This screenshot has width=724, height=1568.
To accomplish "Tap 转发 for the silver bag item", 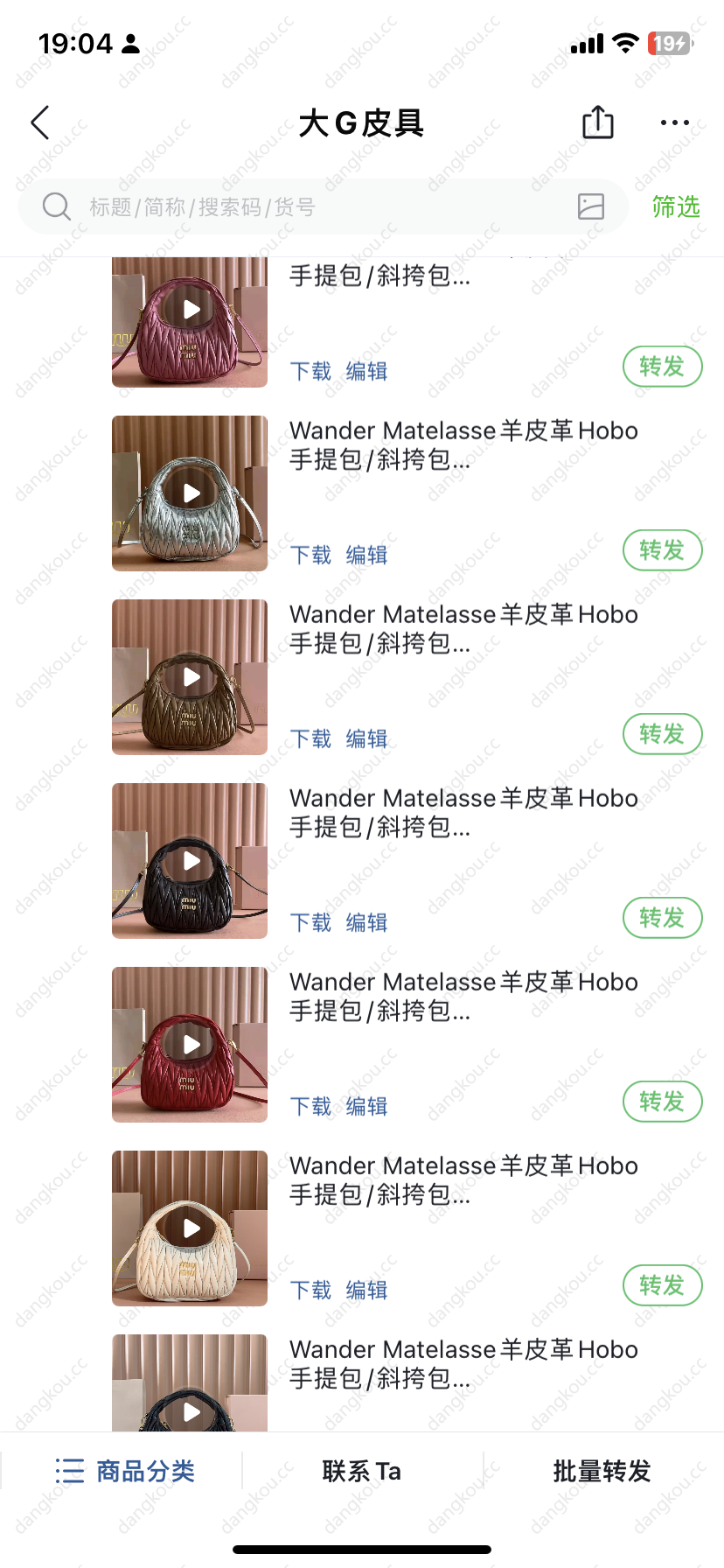I will pos(662,550).
